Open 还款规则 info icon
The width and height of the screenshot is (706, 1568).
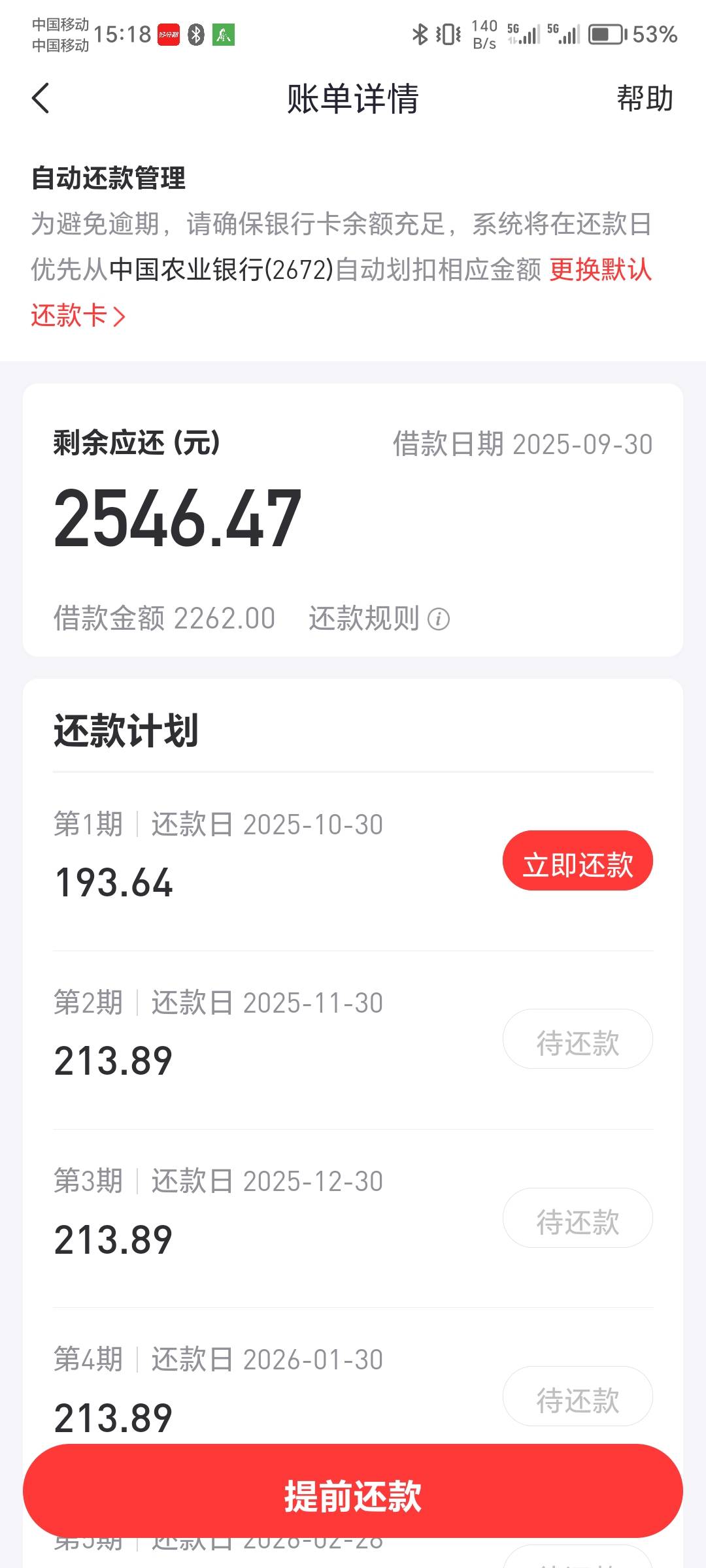click(439, 619)
